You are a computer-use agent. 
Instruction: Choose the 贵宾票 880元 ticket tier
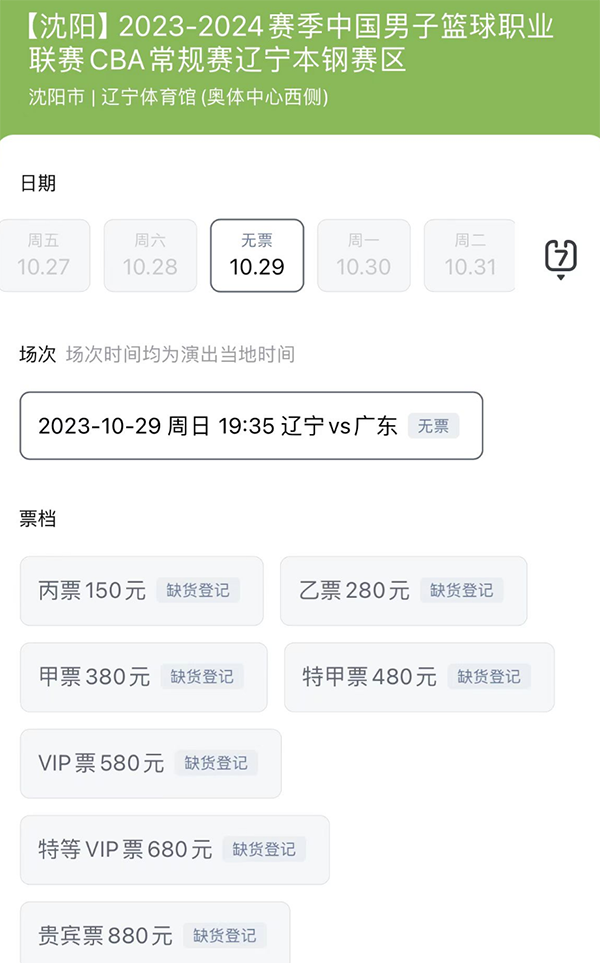coord(155,935)
